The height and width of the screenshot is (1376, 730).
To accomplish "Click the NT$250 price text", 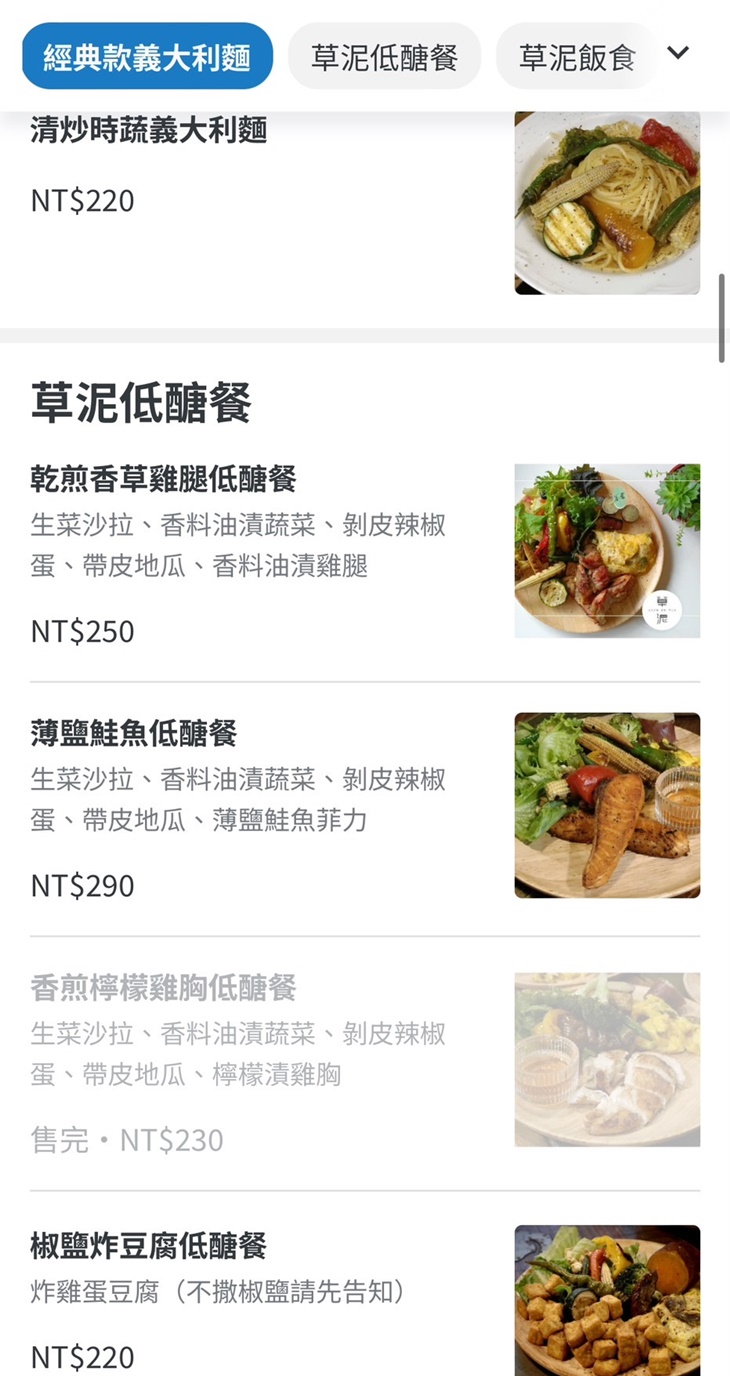I will (80, 630).
